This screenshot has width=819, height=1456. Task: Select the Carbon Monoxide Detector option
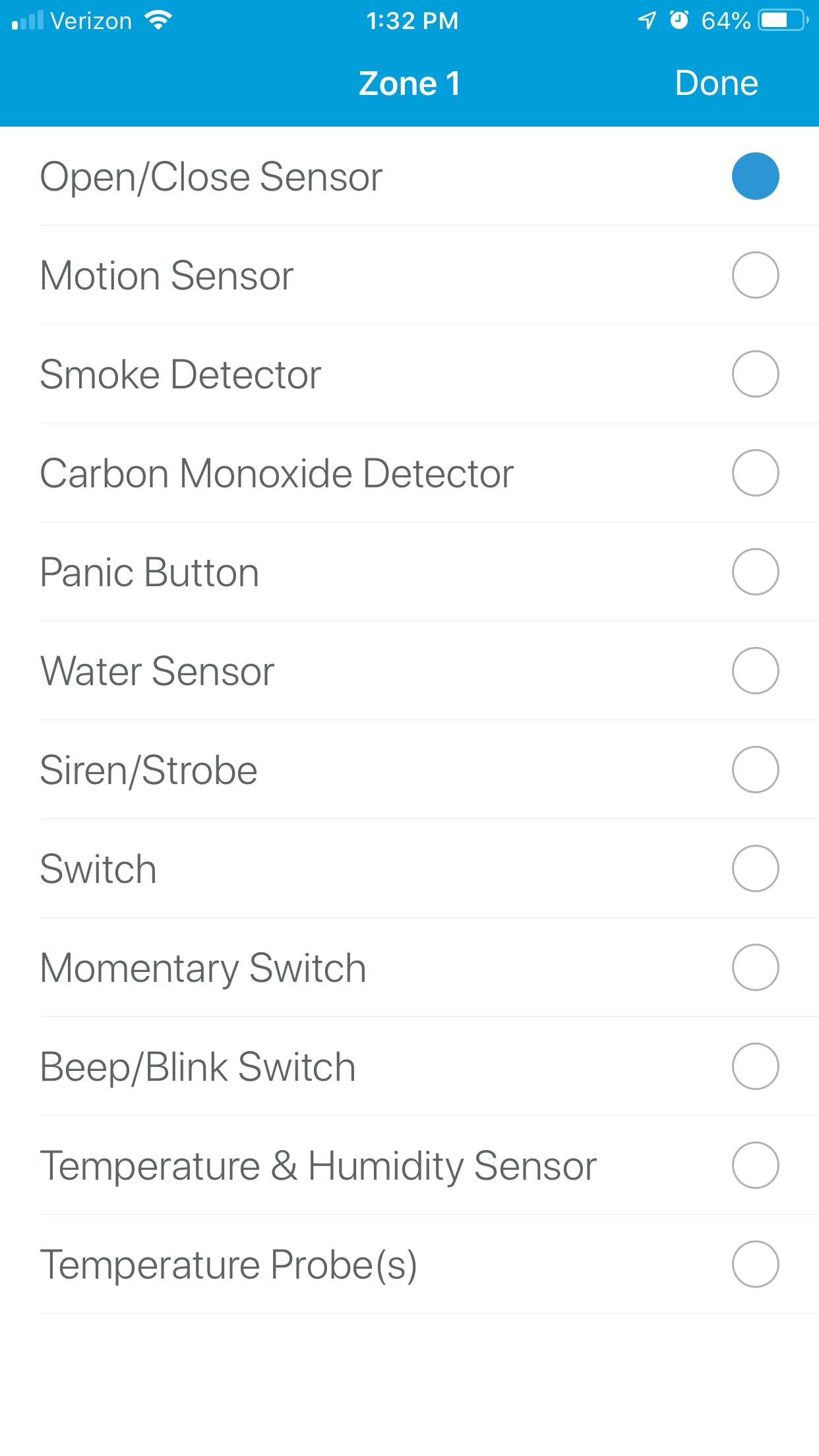755,473
